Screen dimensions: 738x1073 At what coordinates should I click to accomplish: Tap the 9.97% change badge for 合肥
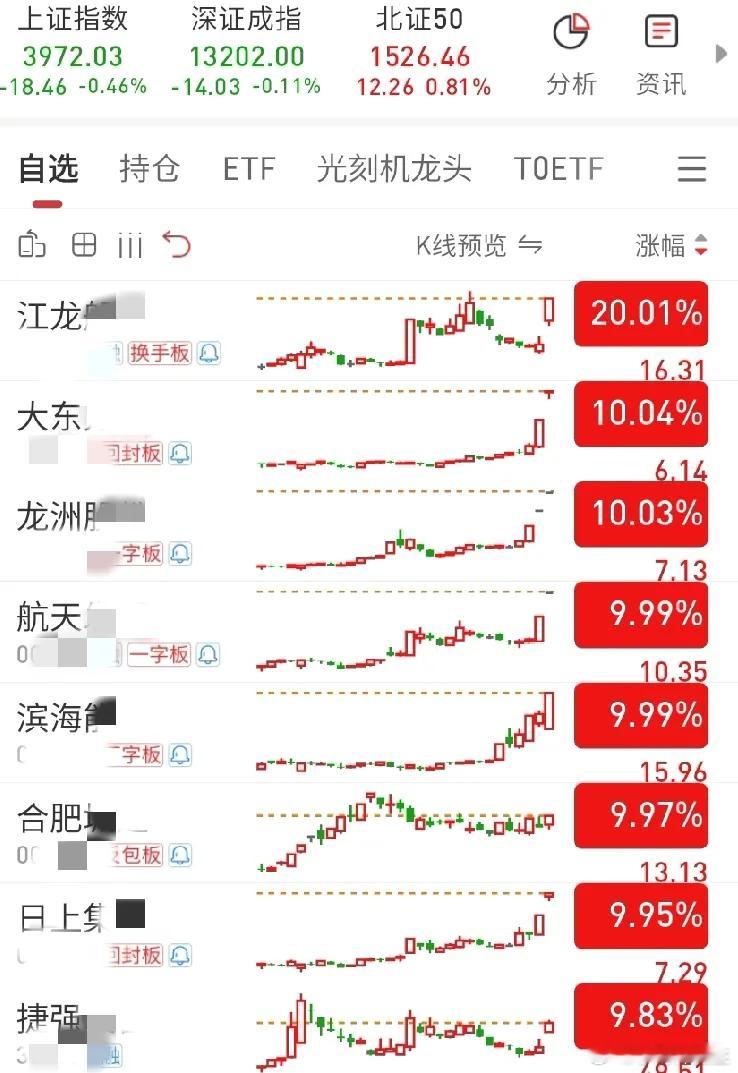[x=641, y=815]
